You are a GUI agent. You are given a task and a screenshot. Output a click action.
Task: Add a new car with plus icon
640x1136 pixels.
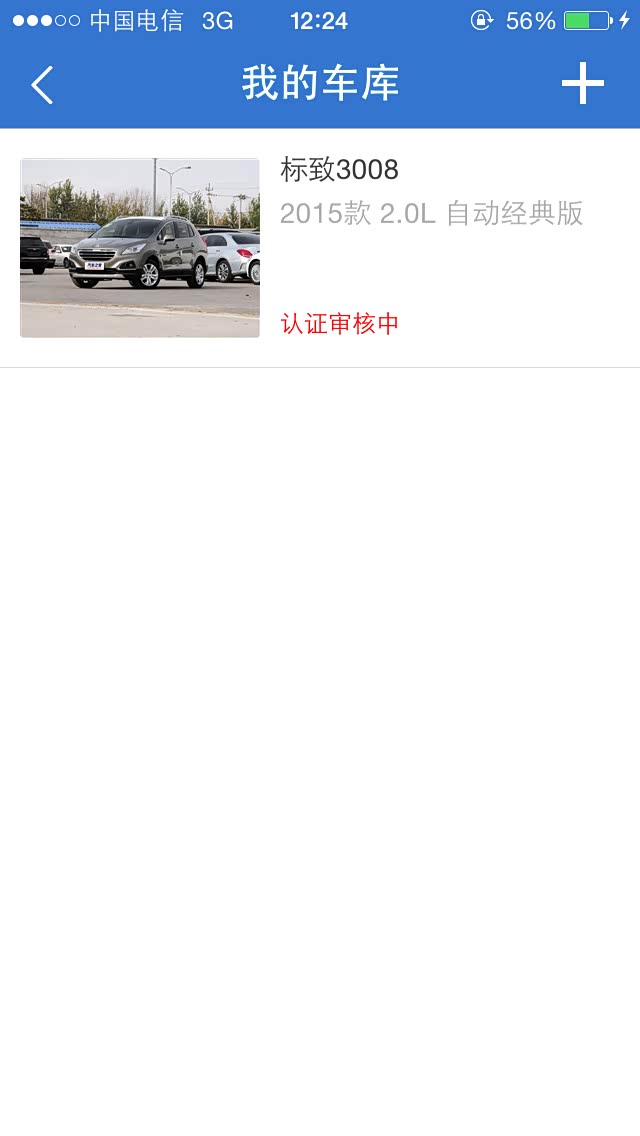pyautogui.click(x=582, y=84)
